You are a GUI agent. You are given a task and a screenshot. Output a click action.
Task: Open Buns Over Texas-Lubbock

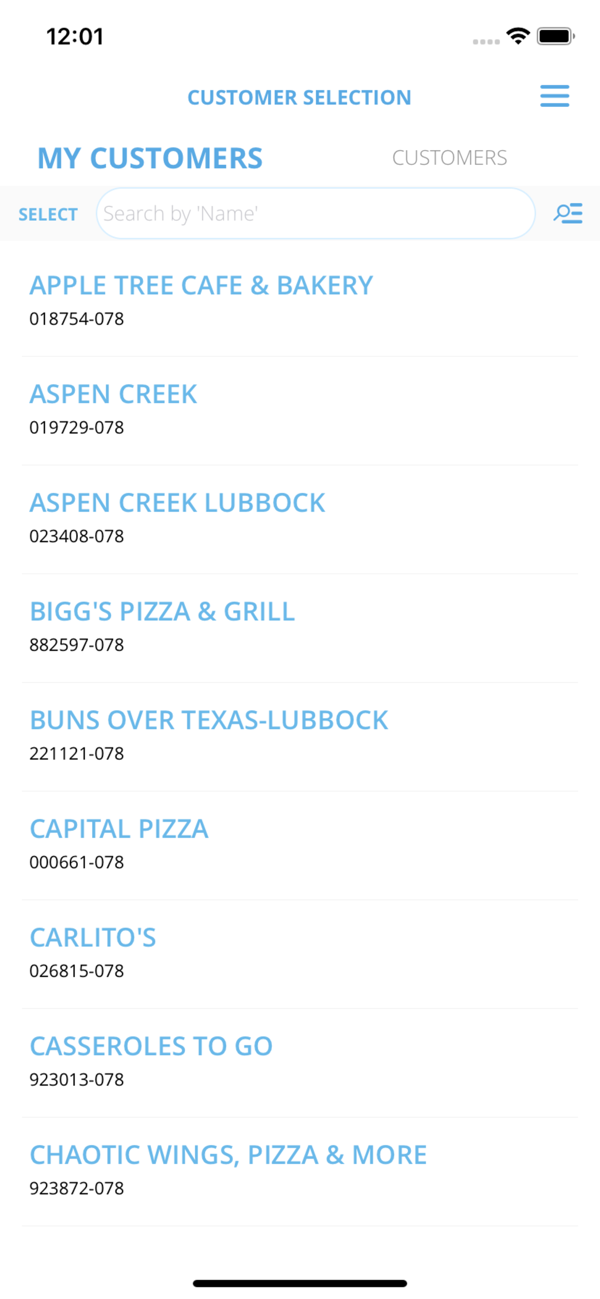(300, 737)
